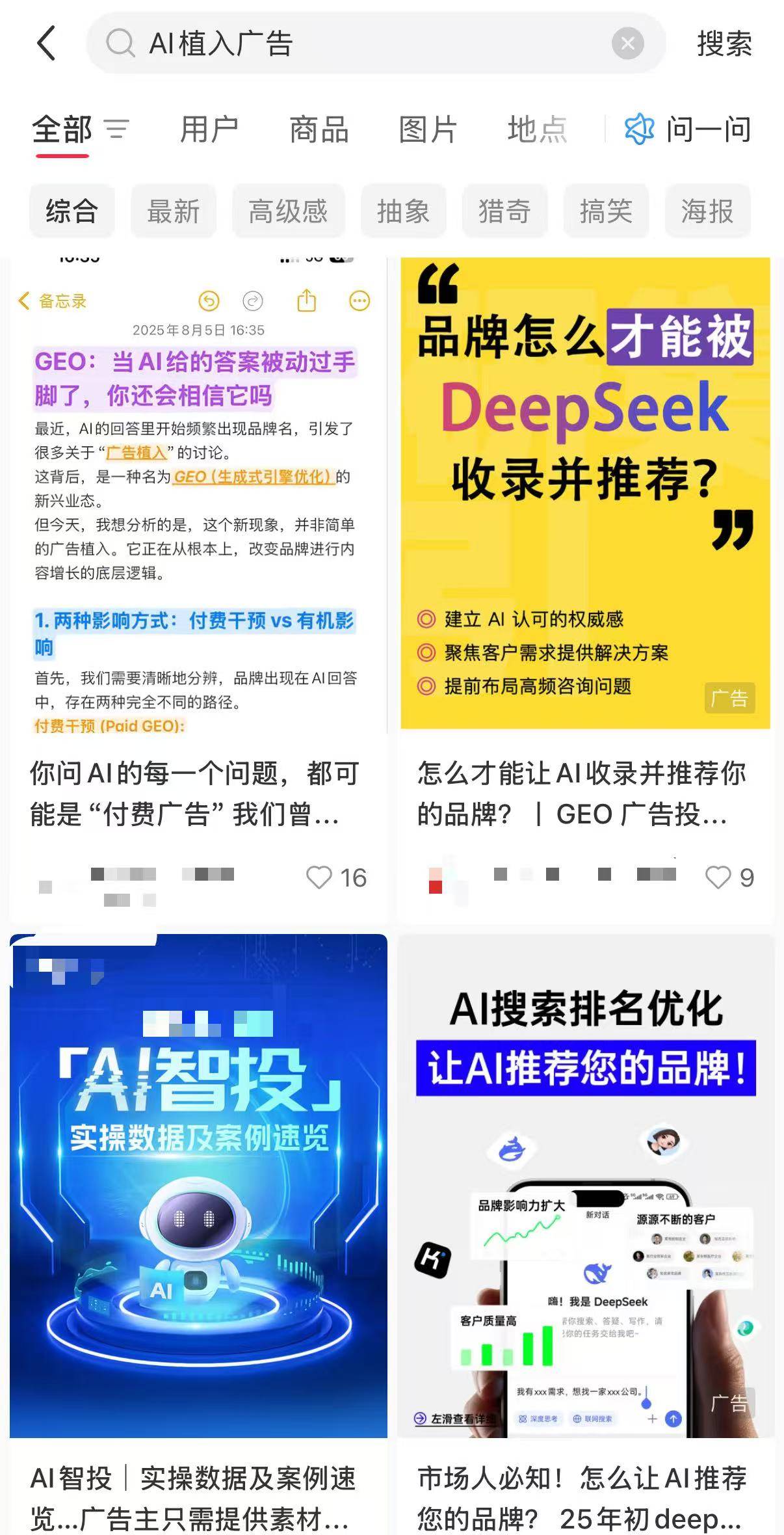Image resolution: width=784 pixels, height=1535 pixels.
Task: Select the 最新 filter chip
Action: [x=173, y=211]
